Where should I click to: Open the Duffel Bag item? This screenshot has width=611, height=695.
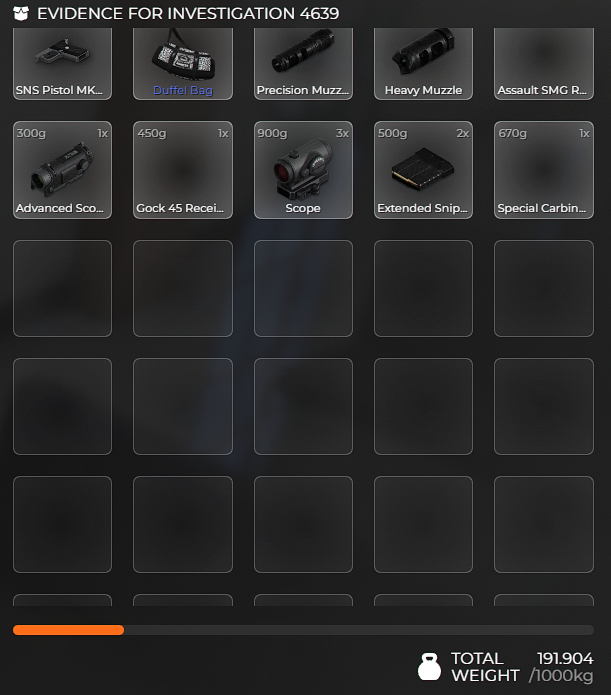[183, 62]
